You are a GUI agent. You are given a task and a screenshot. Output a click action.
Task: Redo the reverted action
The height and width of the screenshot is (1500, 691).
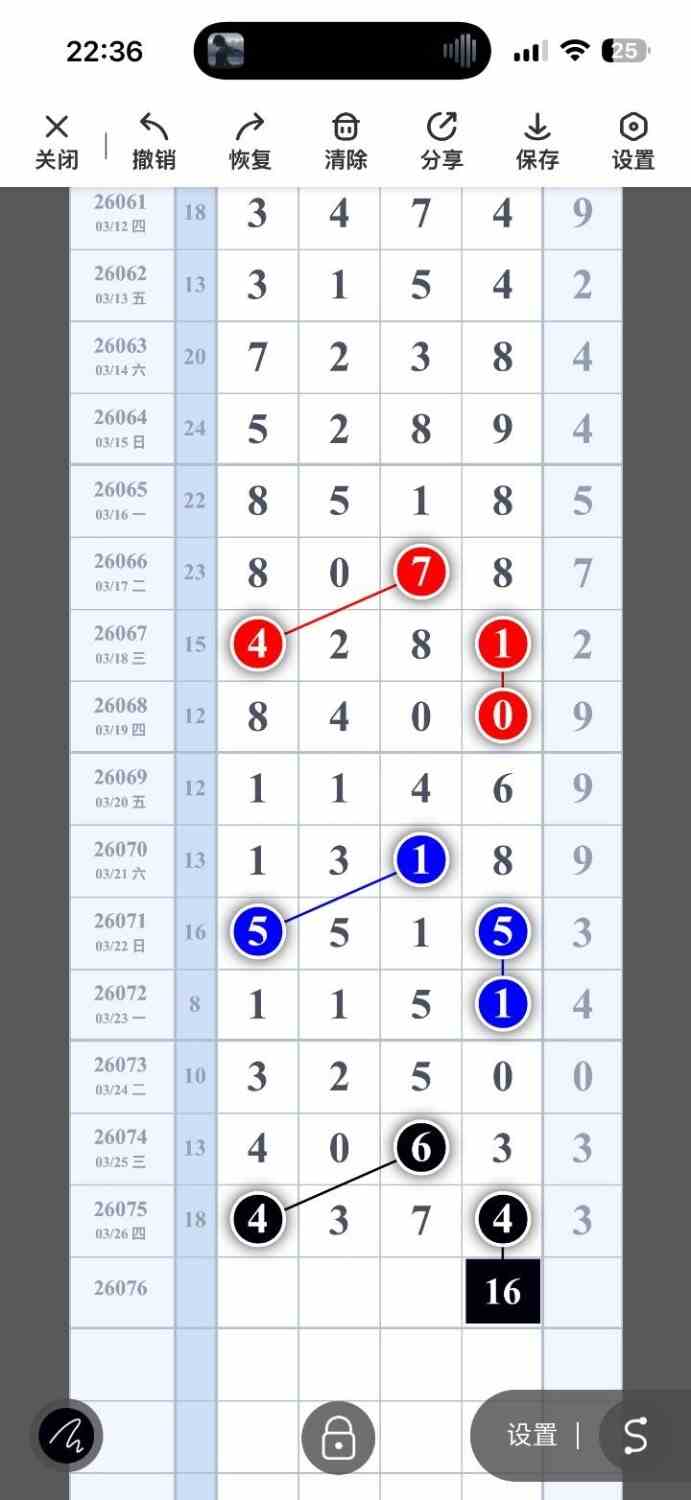[249, 141]
